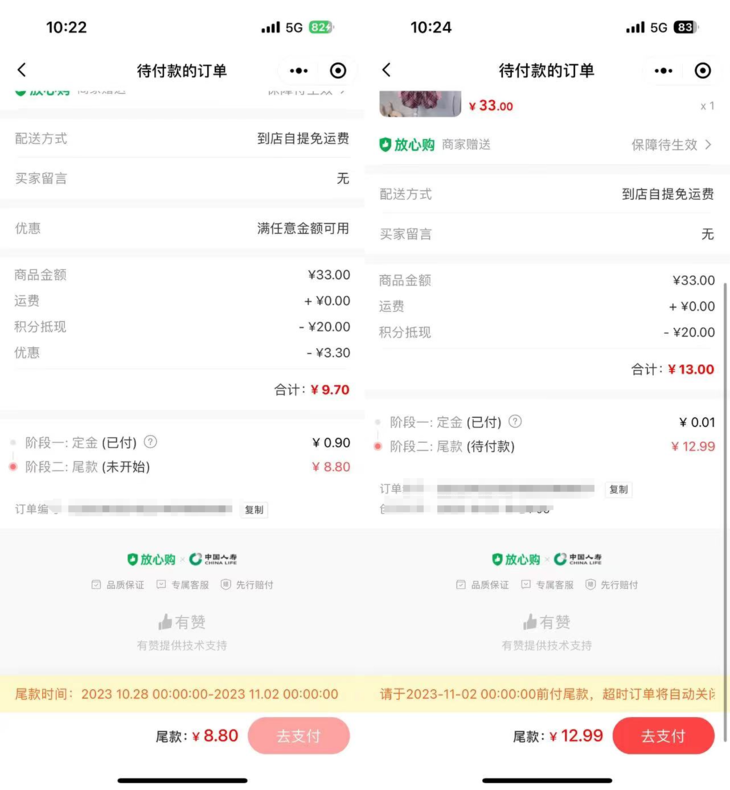Open the 待付款的订单 title bar

[x=180, y=70]
